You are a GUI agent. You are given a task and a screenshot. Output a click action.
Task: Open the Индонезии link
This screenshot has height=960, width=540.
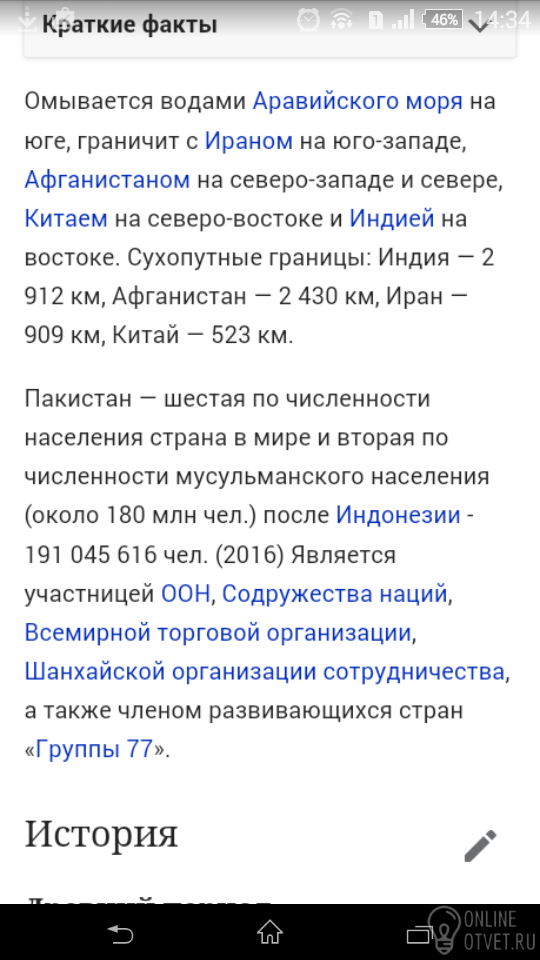tap(398, 515)
